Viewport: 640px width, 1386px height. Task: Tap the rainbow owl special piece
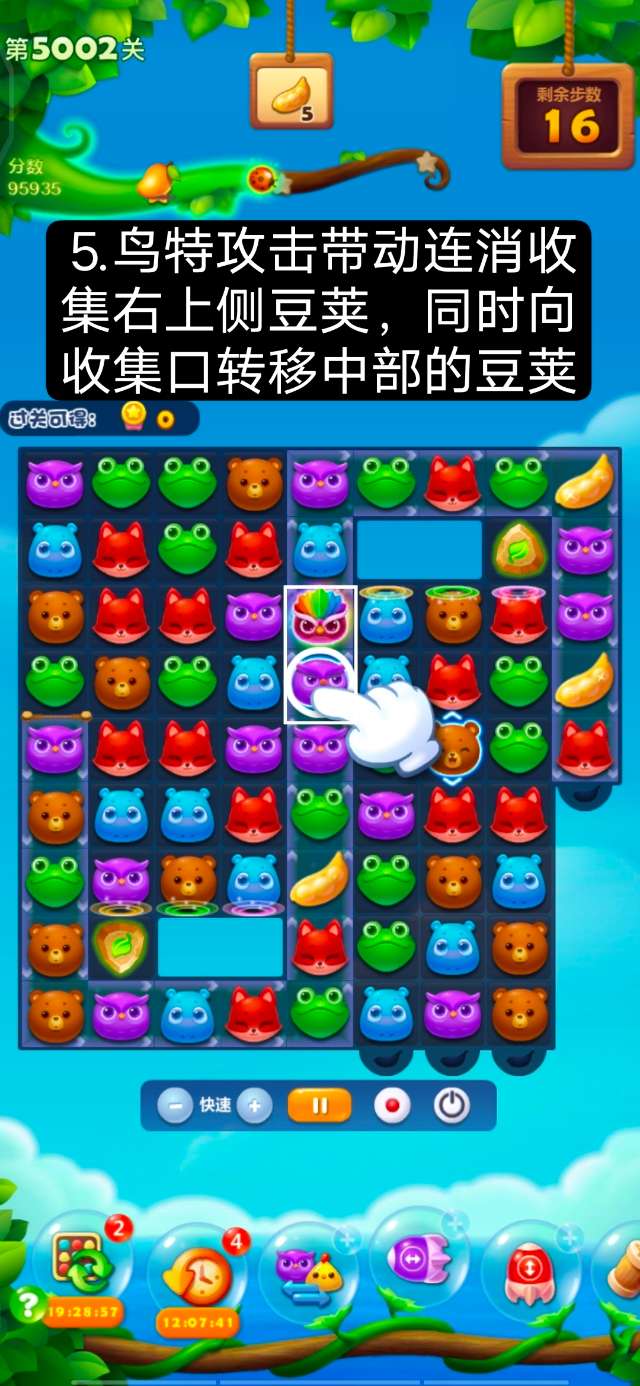pos(320,618)
